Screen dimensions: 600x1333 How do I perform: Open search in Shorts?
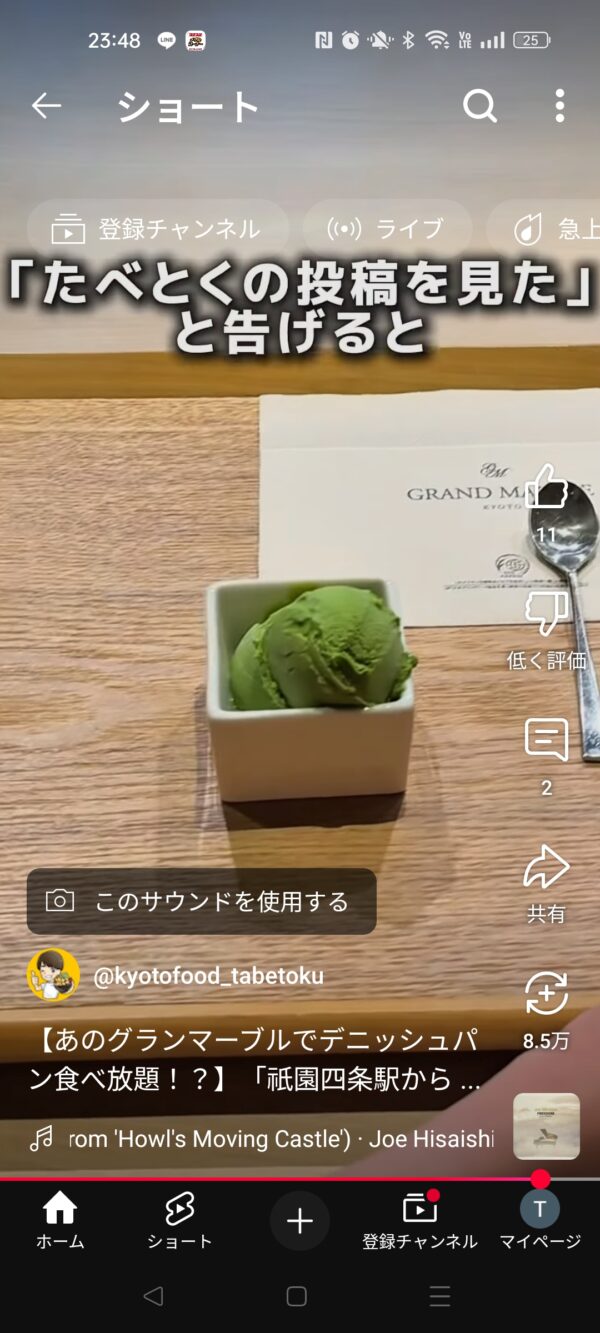[480, 106]
